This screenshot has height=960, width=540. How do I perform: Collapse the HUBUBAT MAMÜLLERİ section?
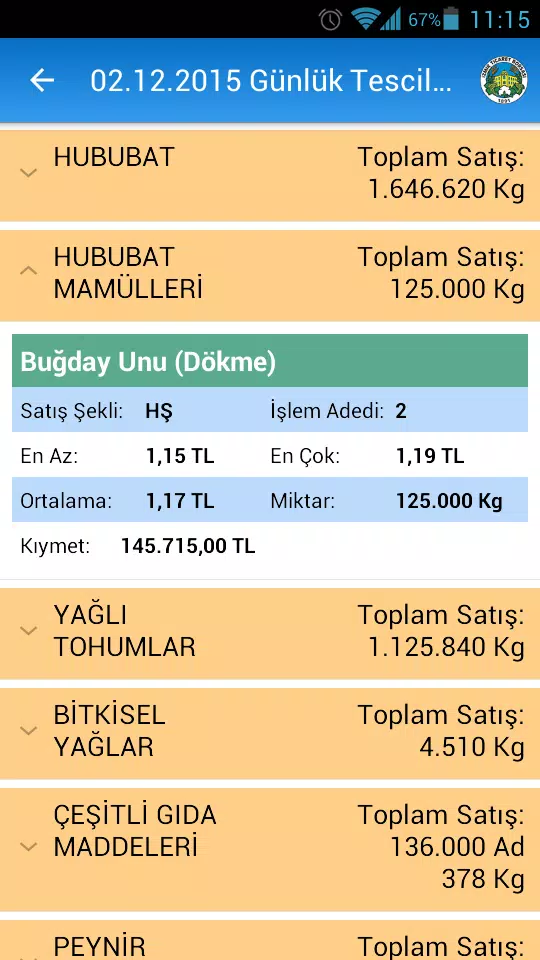(270, 276)
